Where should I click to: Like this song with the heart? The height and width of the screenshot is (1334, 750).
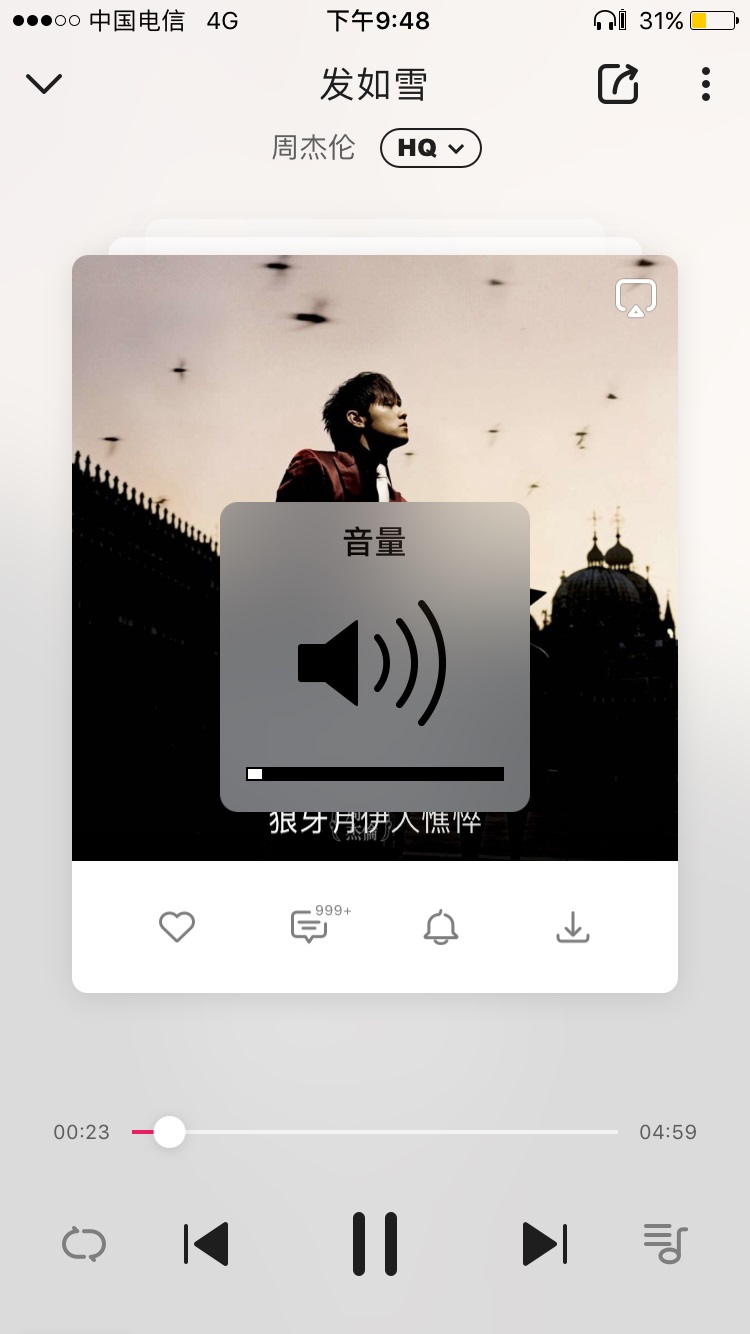coord(177,927)
